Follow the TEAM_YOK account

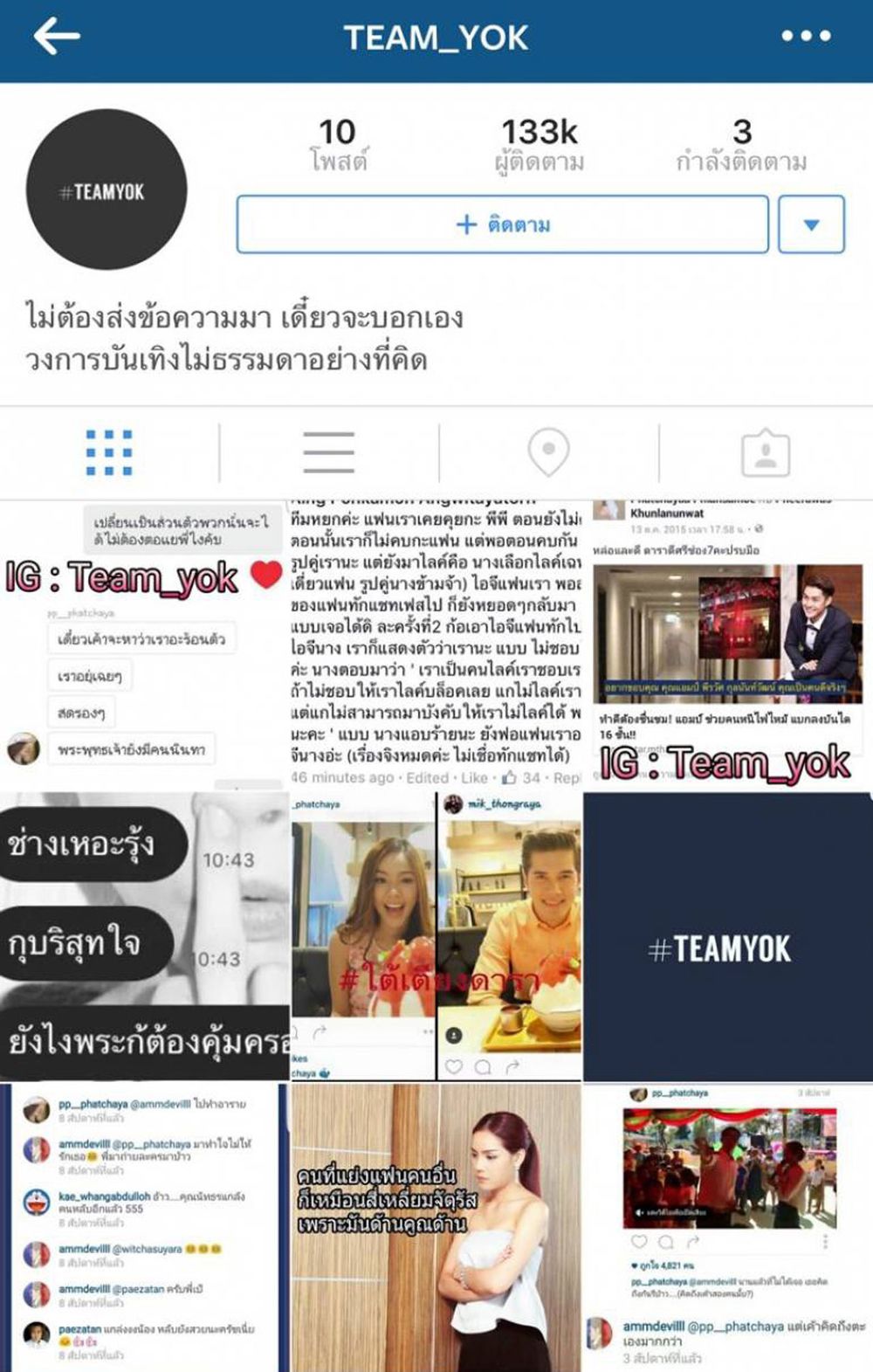click(502, 224)
